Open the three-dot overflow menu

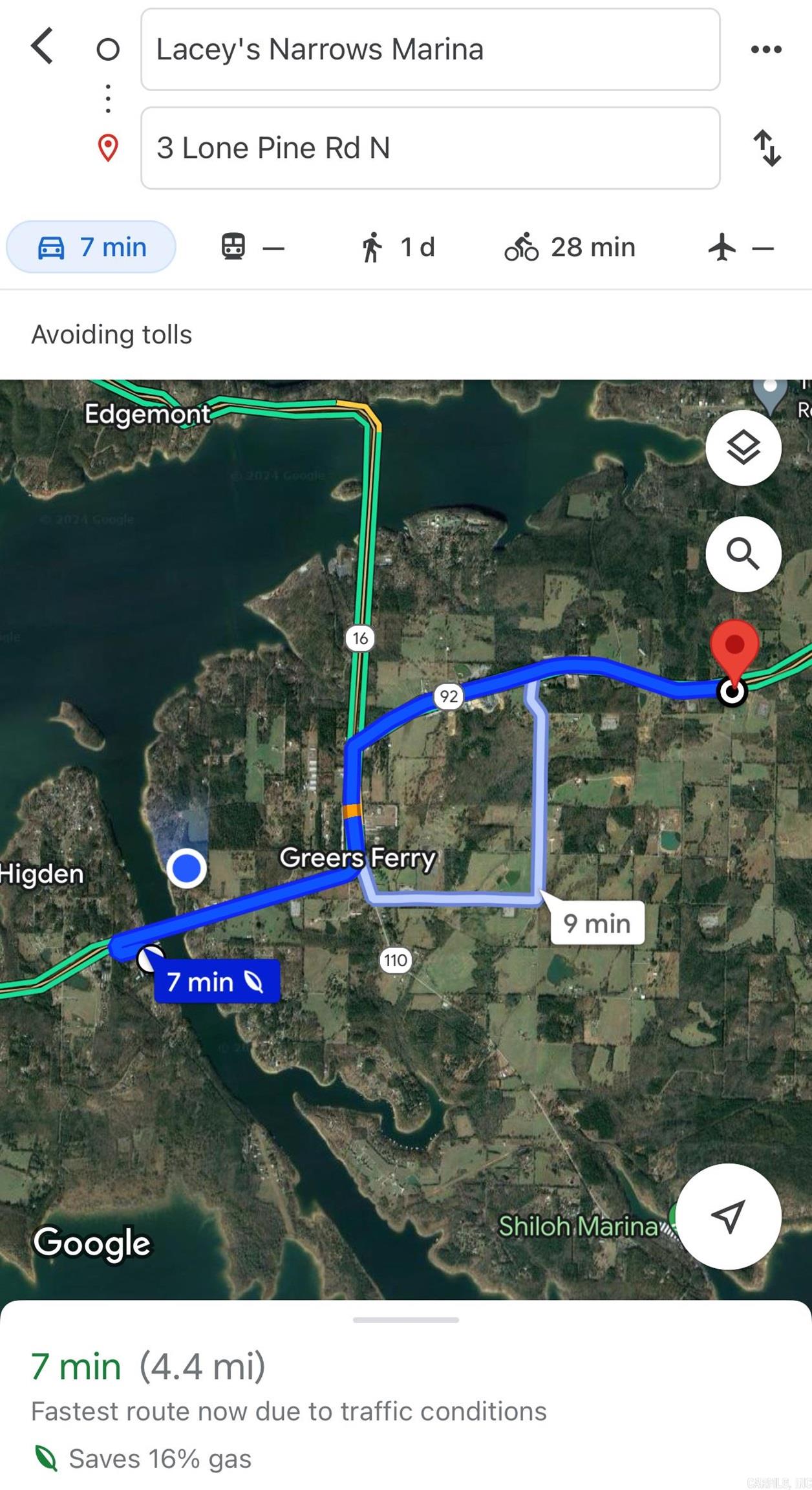click(766, 49)
